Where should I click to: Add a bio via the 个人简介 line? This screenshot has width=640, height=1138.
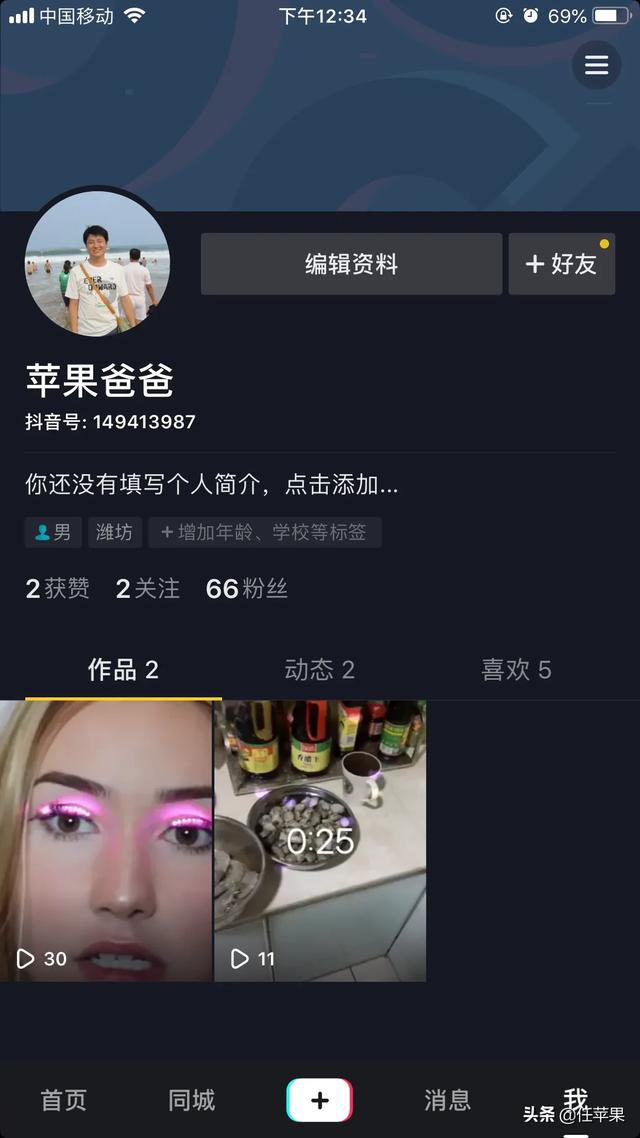pyautogui.click(x=211, y=485)
